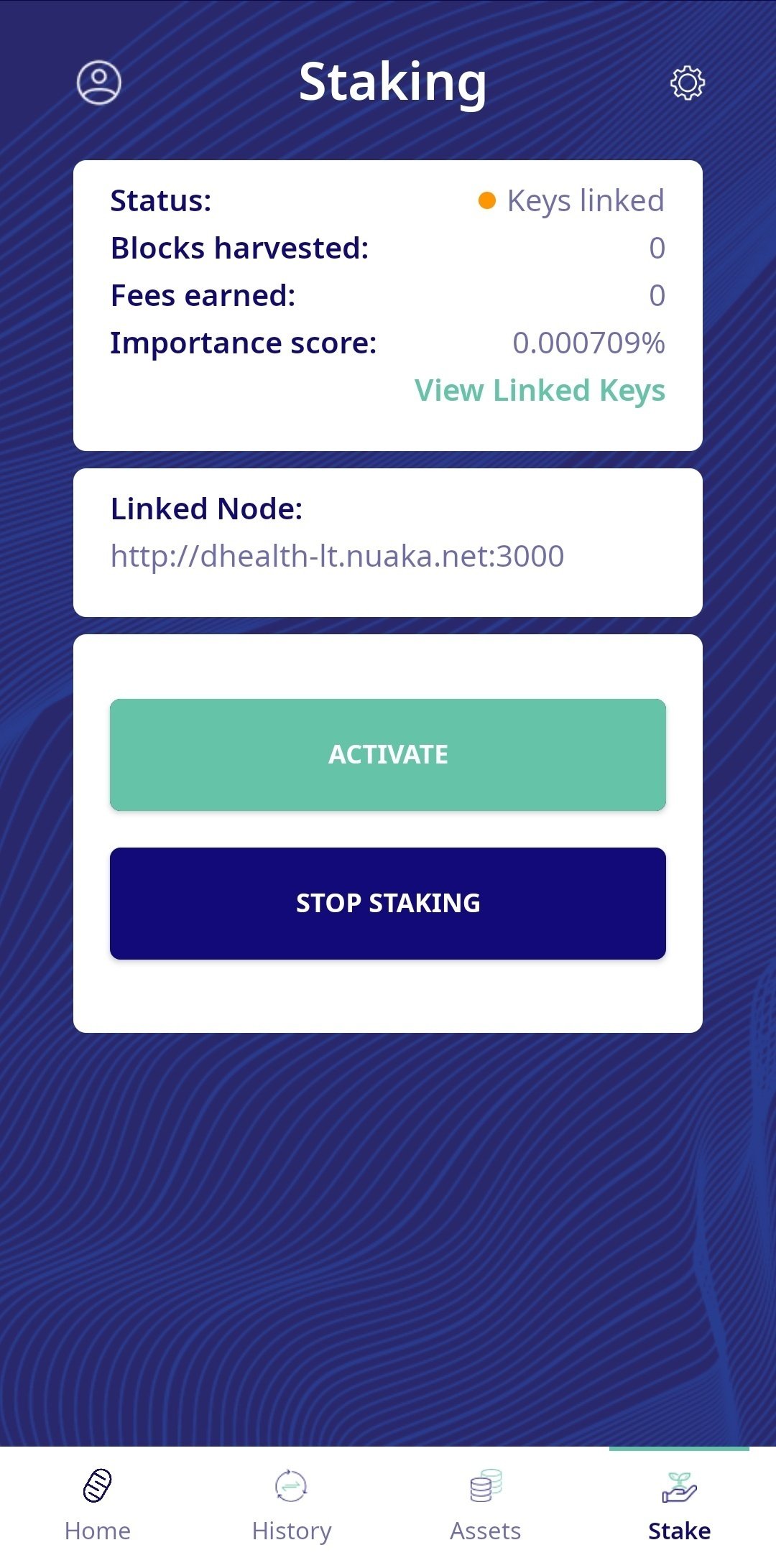776x1568 pixels.
Task: Switch to the Home tab
Action: pos(98,1506)
